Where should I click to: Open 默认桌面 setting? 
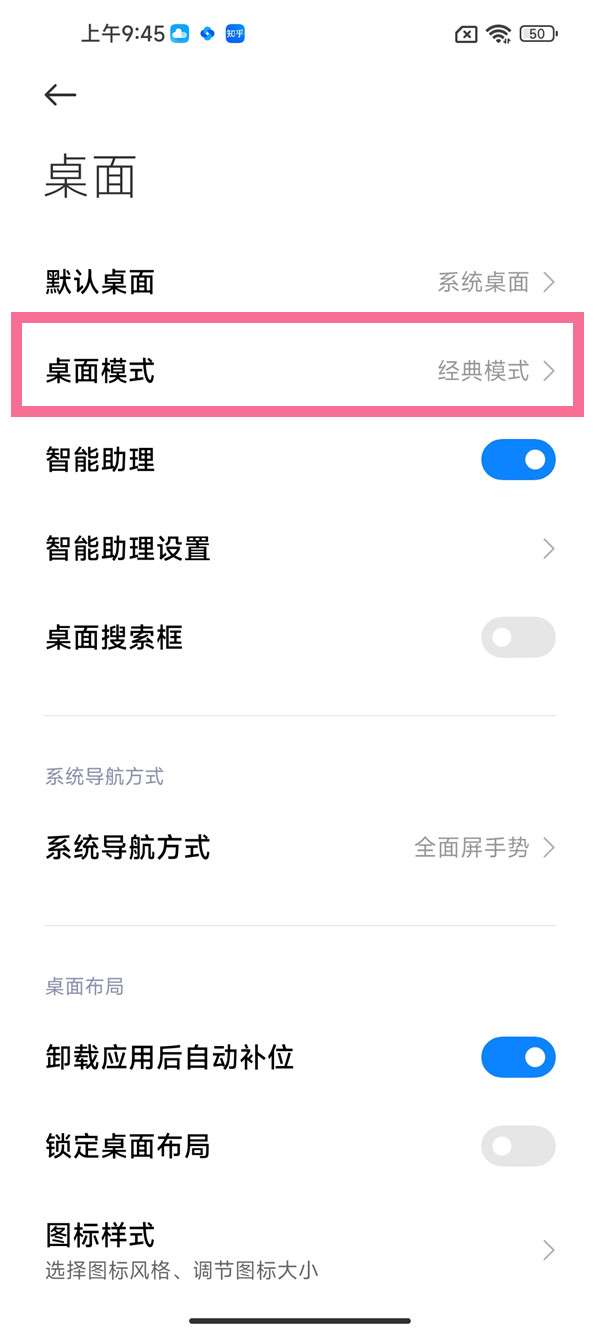pos(300,282)
